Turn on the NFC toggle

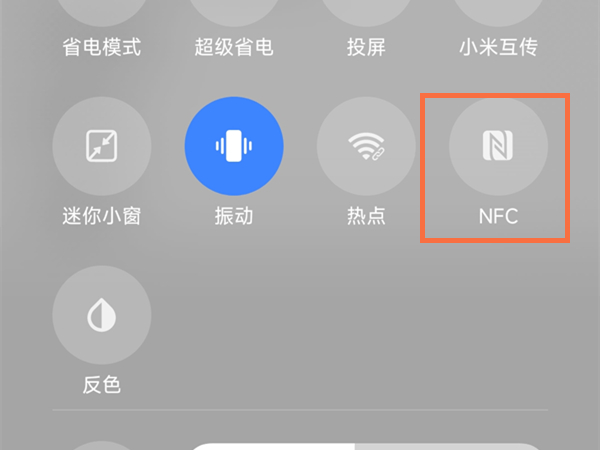click(497, 147)
